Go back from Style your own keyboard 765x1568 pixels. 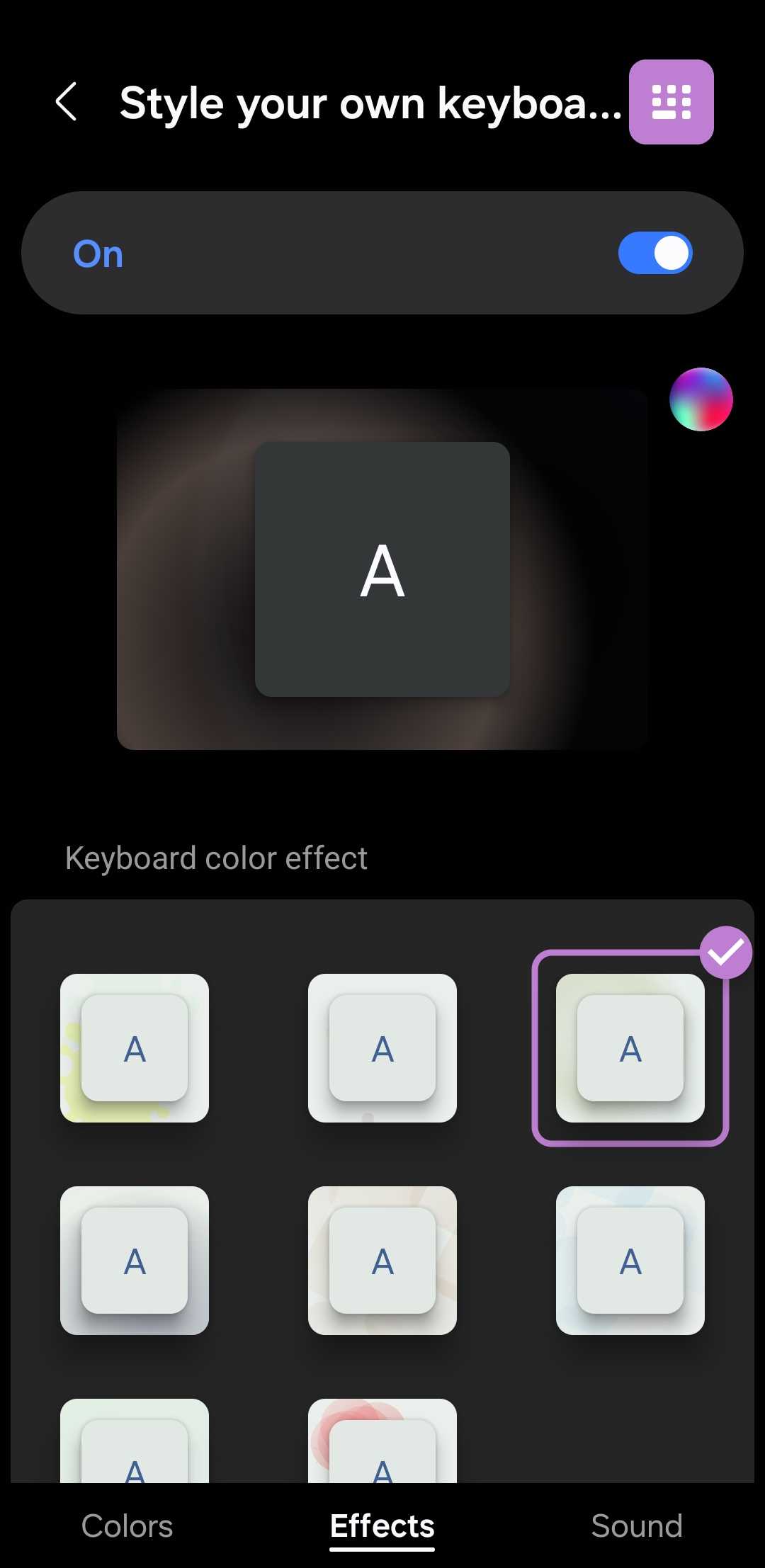coord(67,102)
